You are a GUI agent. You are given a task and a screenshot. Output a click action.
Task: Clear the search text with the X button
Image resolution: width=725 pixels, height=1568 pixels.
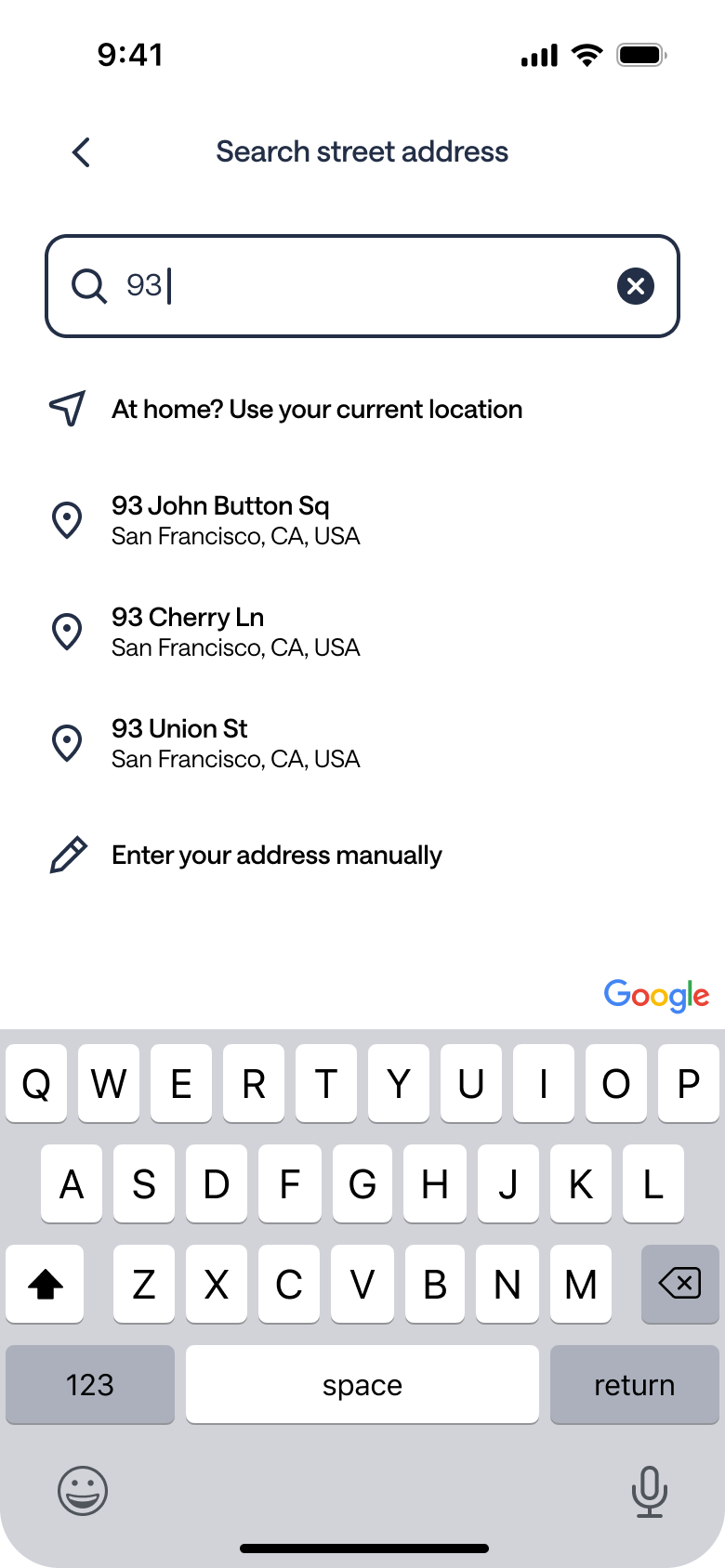[x=636, y=286]
